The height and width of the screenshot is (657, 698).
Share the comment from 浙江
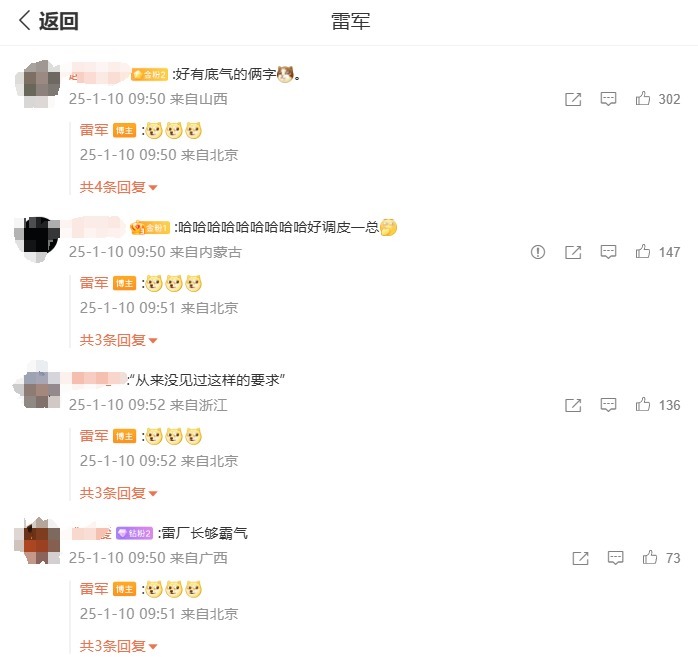(573, 405)
